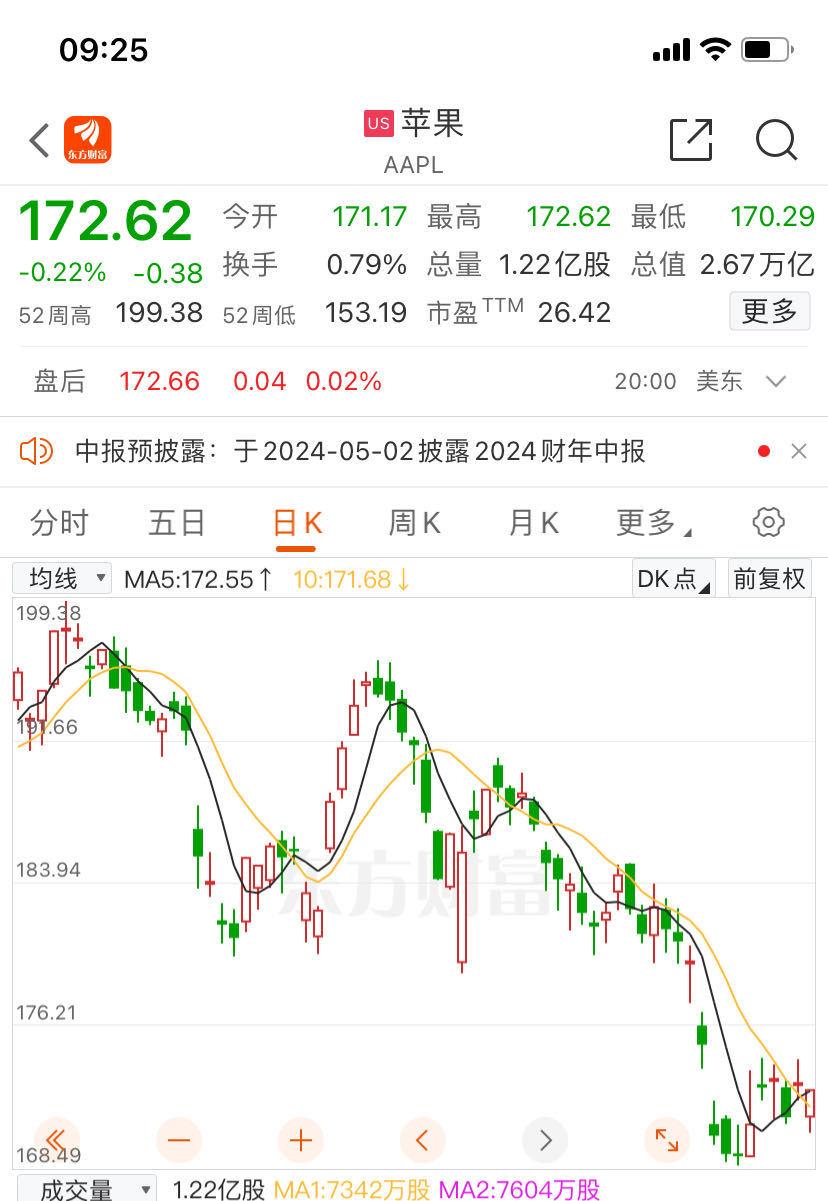
Task: Zoom in with the plus icon
Action: [300, 1140]
